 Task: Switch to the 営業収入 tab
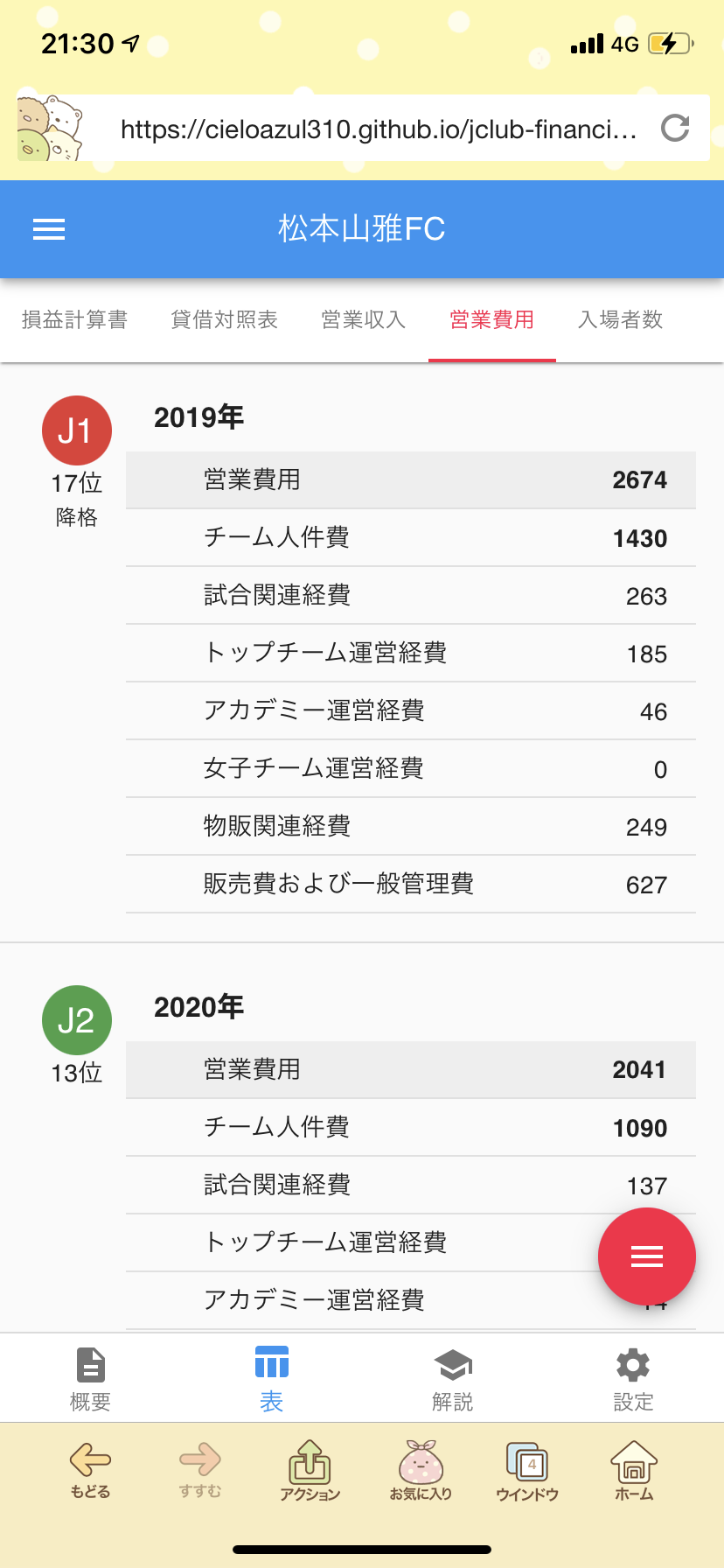coord(364,319)
